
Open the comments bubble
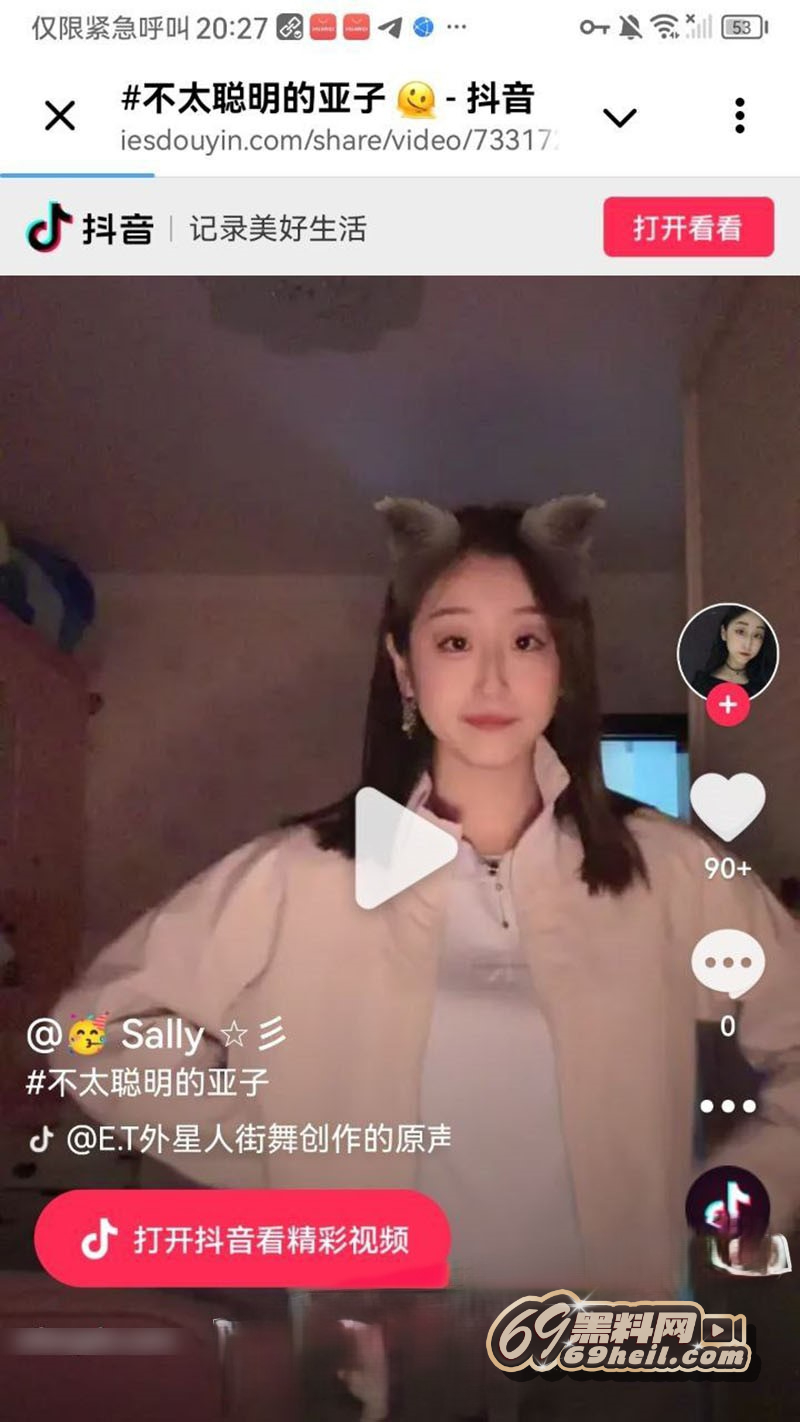(727, 963)
